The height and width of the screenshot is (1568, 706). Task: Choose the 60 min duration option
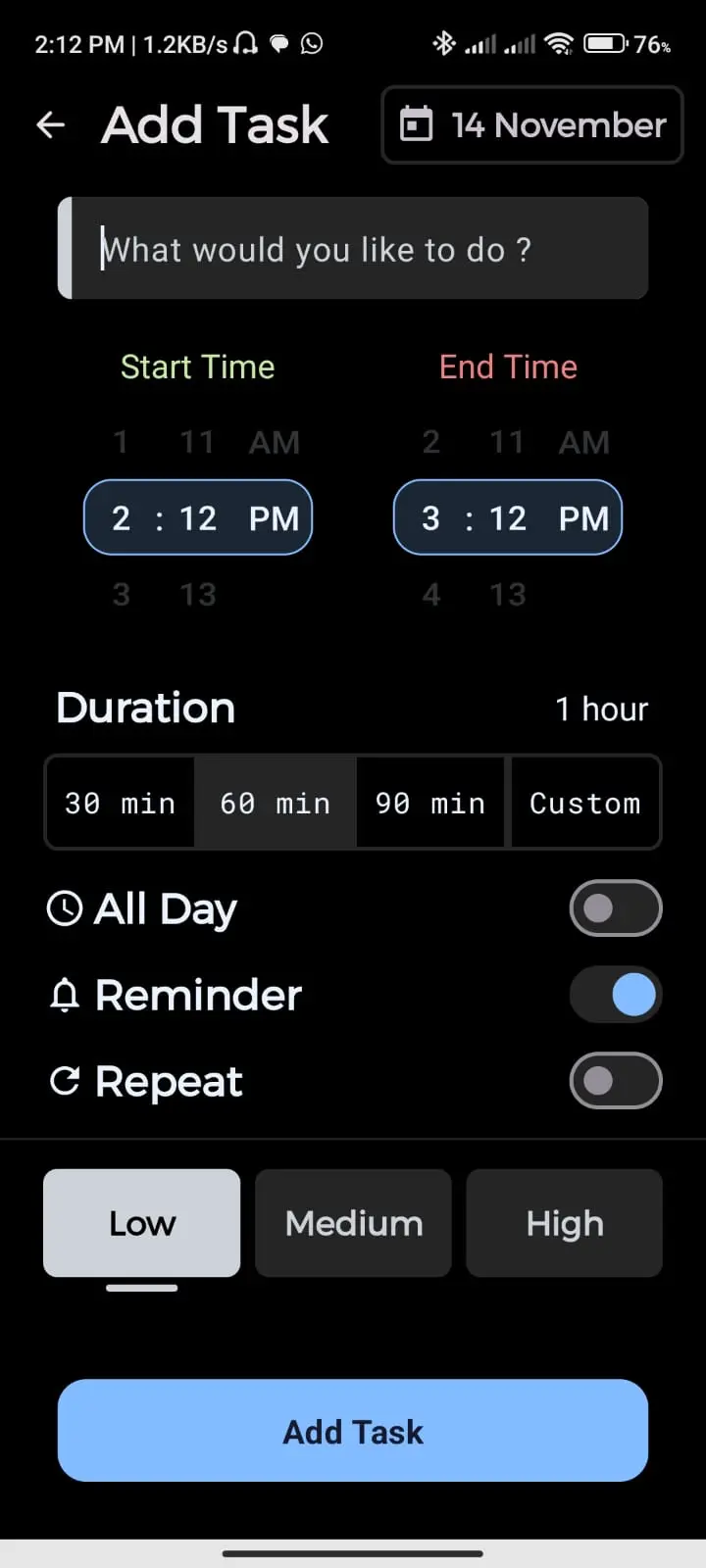pos(275,803)
